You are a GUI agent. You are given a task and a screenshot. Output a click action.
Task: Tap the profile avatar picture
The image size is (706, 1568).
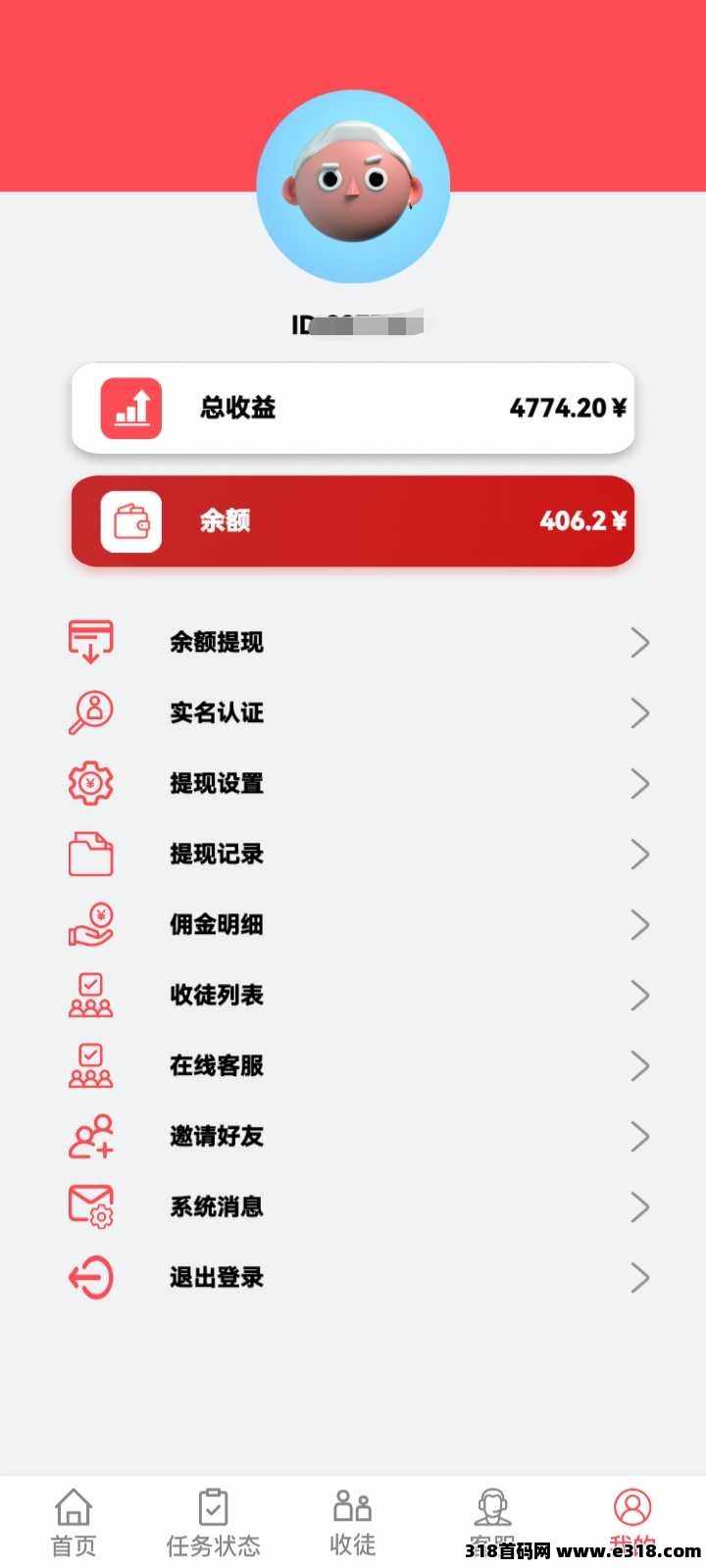click(353, 186)
